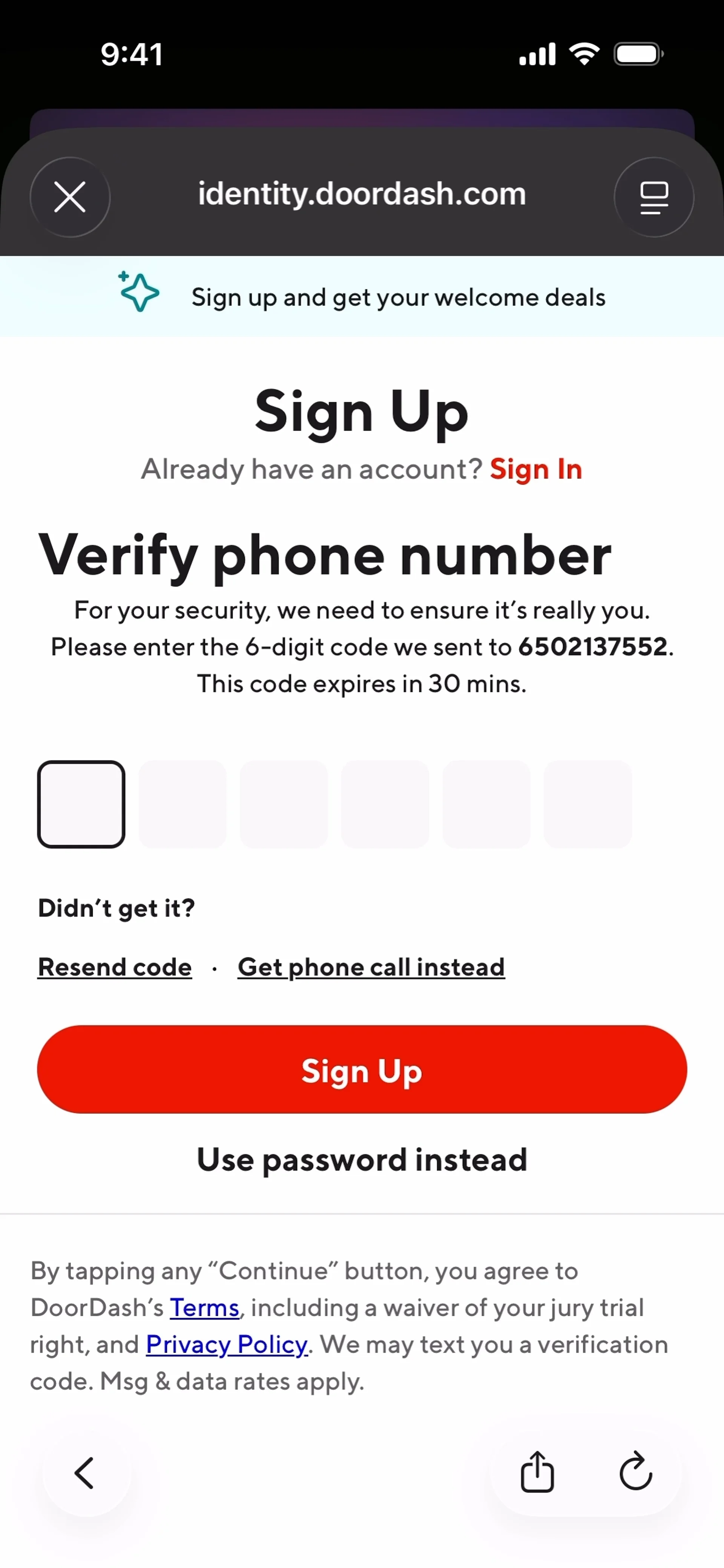Tap the red Sign Up button
The height and width of the screenshot is (1568, 724).
click(x=362, y=1070)
